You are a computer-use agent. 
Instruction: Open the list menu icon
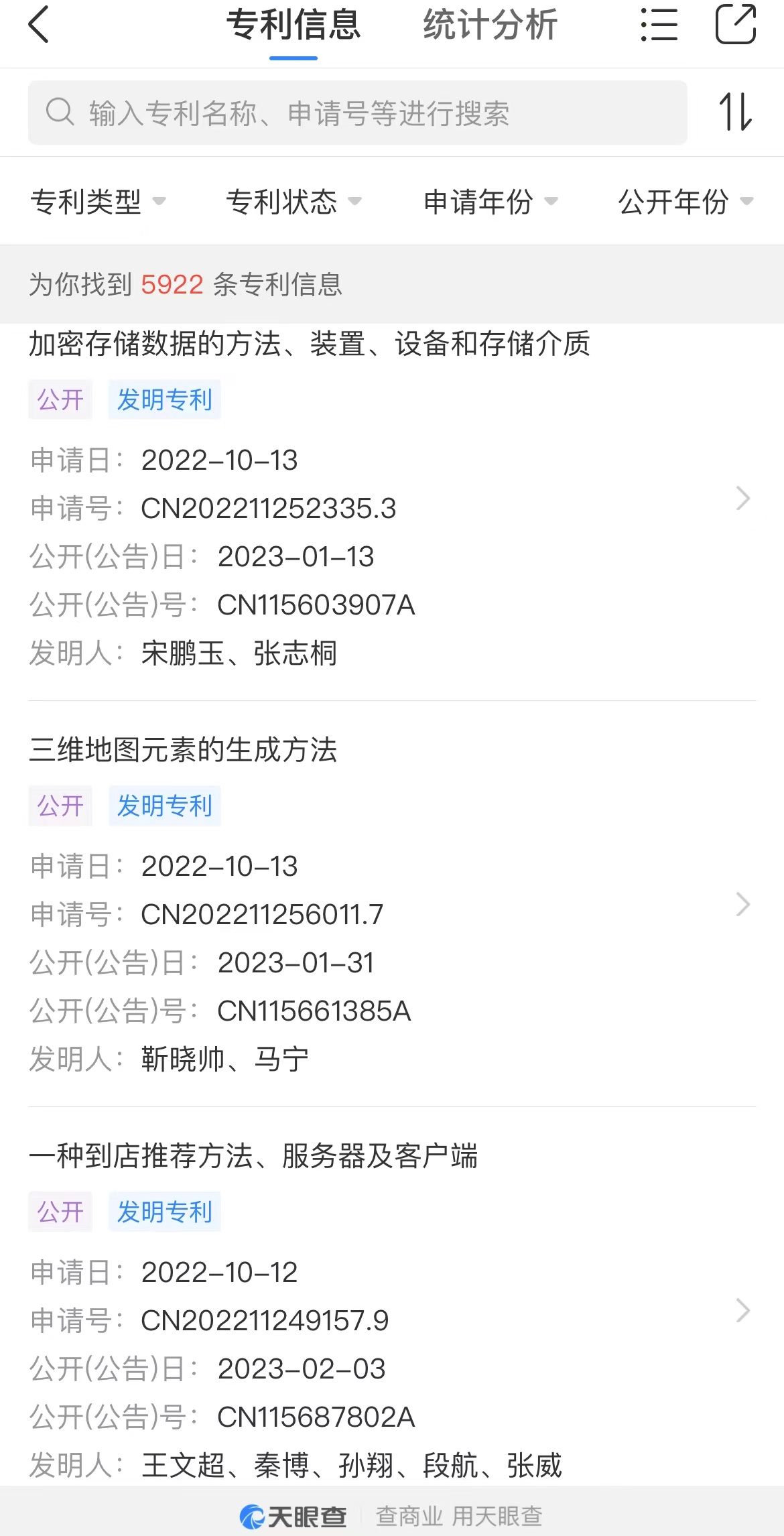(x=659, y=25)
